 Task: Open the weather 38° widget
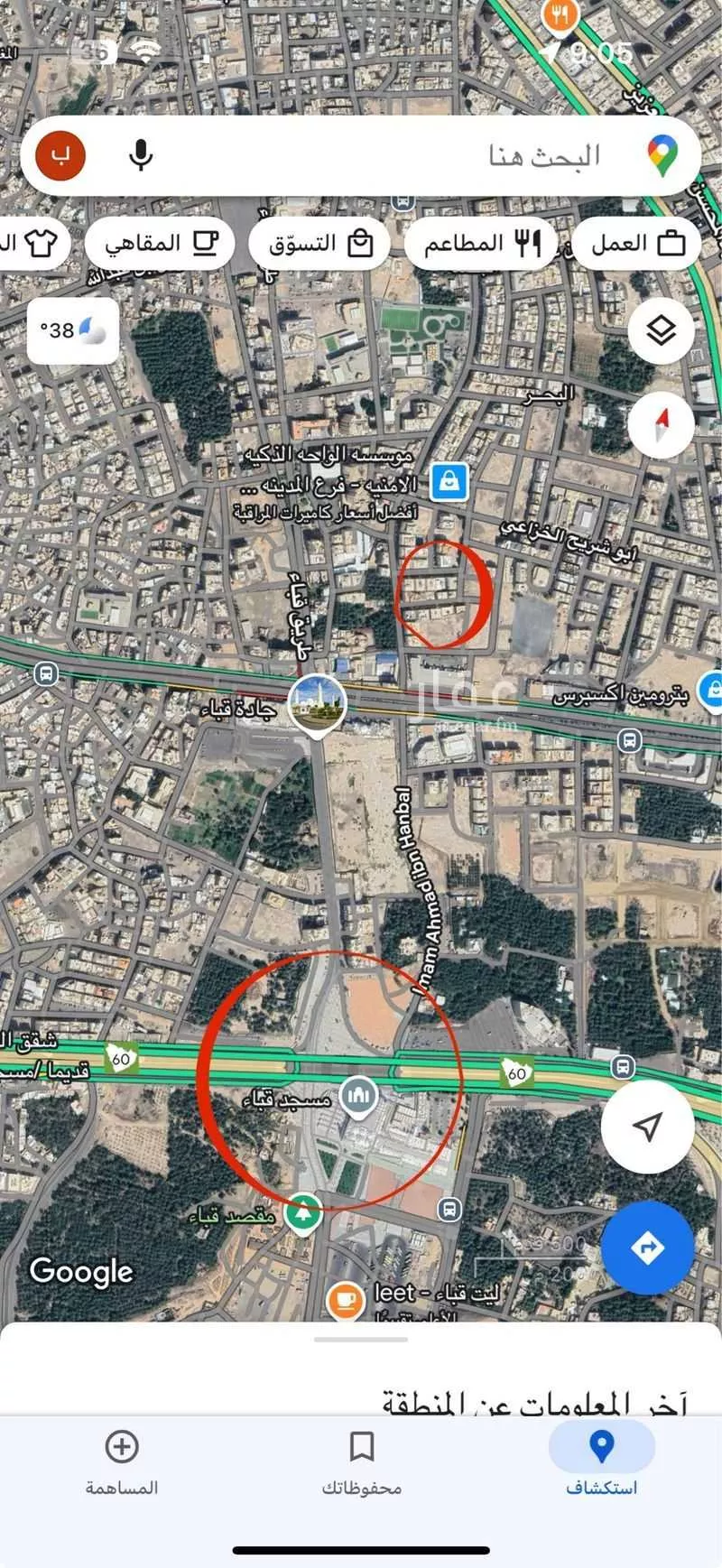click(73, 330)
